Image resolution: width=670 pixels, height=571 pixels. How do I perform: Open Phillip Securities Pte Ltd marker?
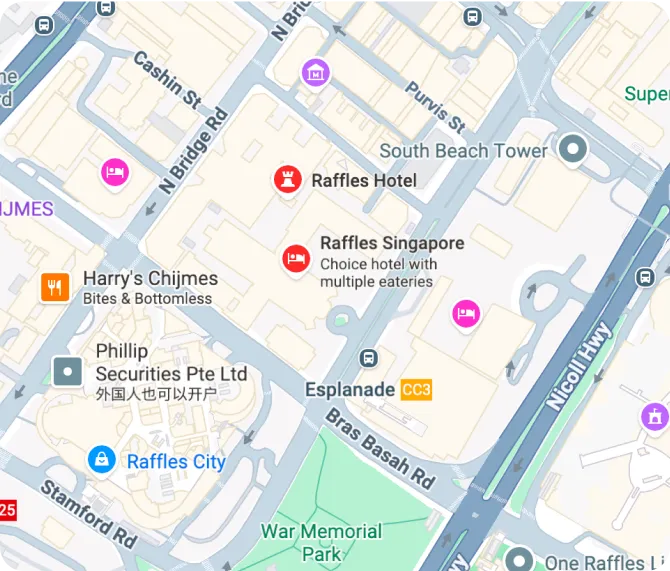(x=68, y=372)
